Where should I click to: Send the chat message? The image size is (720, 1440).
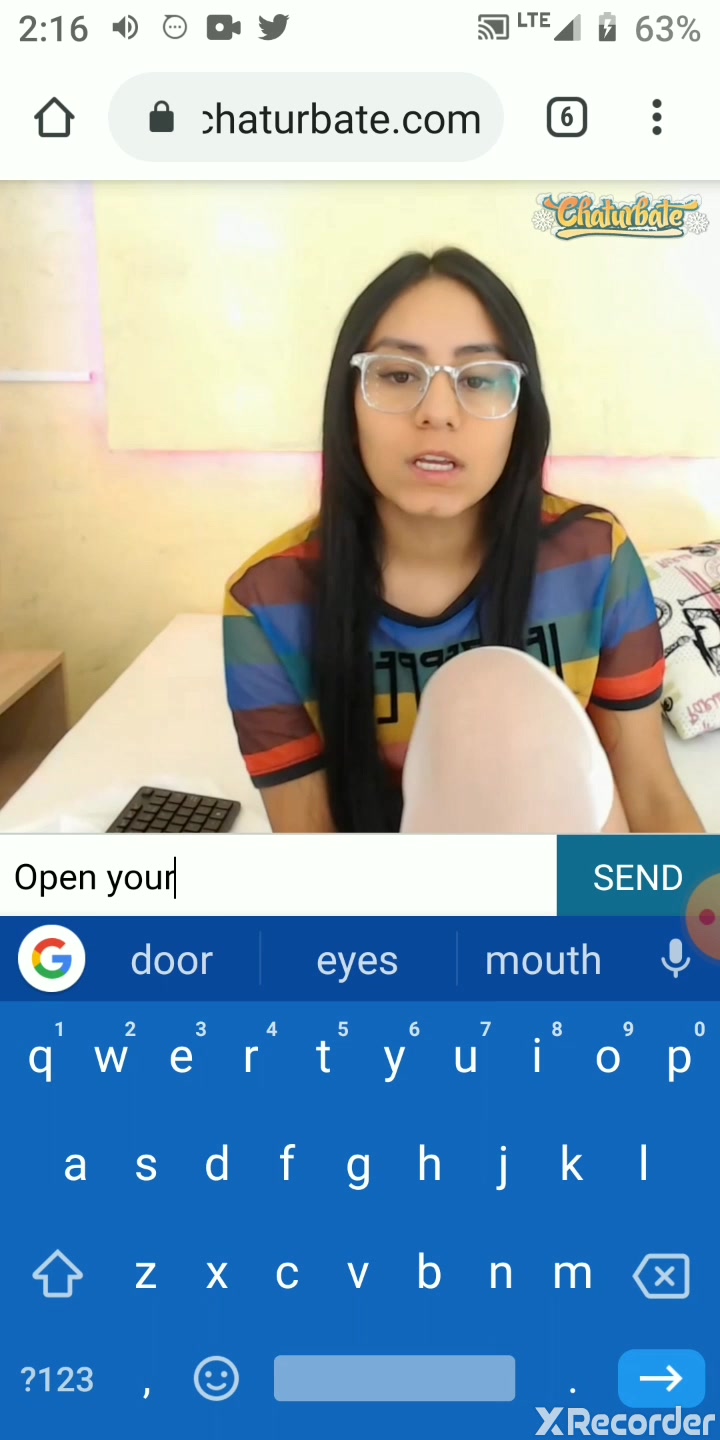(x=637, y=877)
